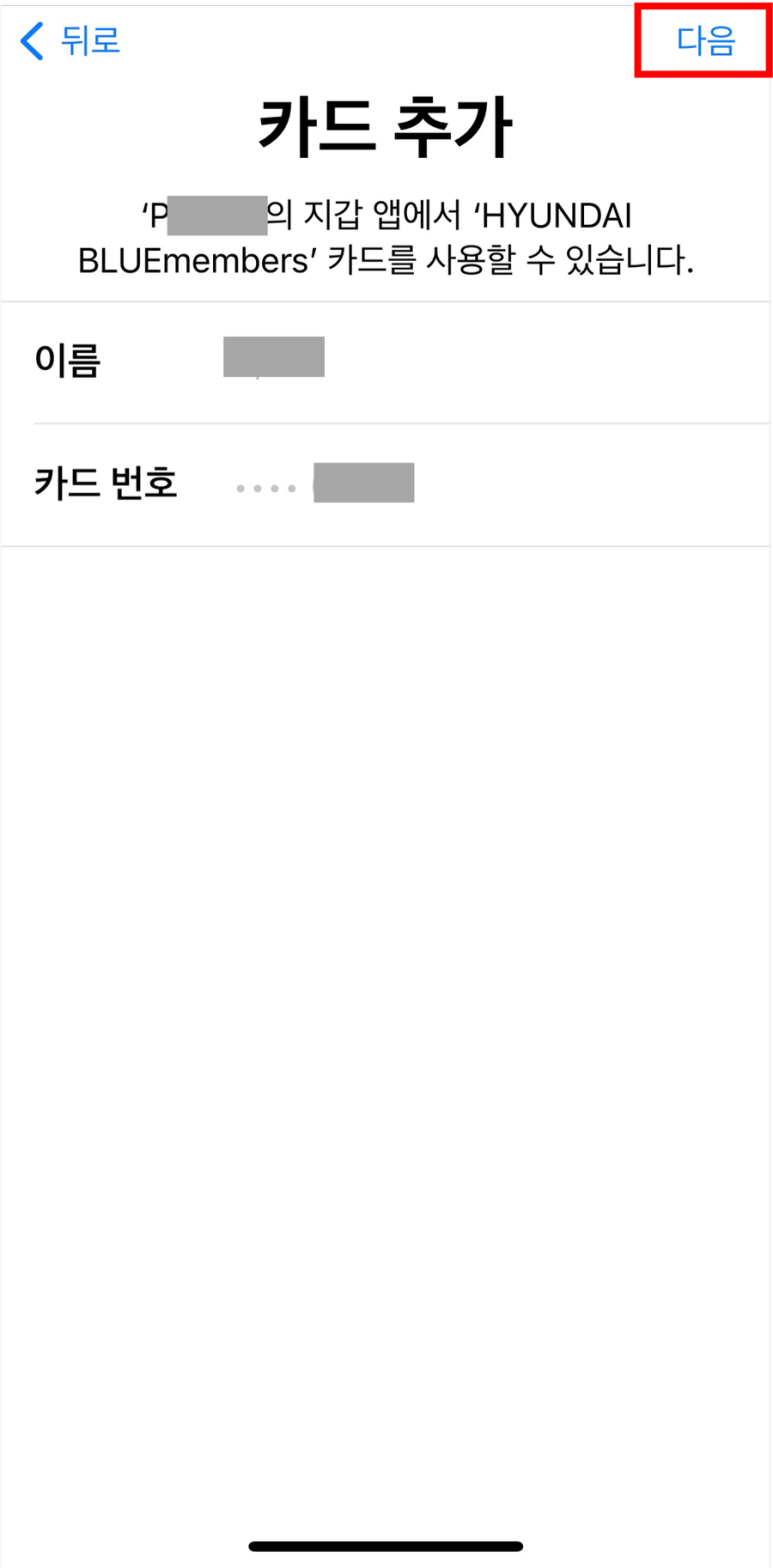Go back with the 뒤로 button
Viewport: 773px width, 1568px height.
tap(70, 41)
